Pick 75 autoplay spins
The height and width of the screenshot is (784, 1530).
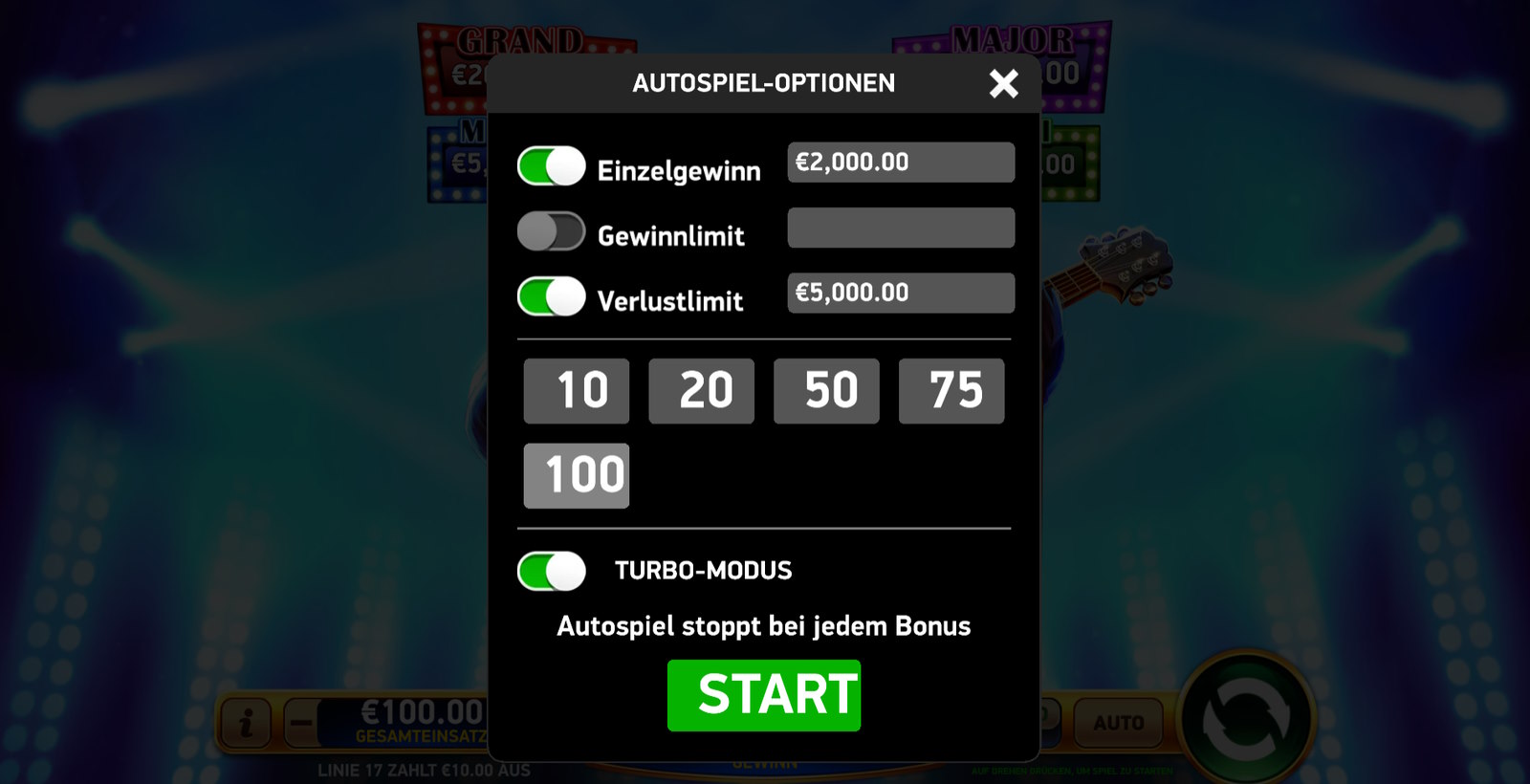coord(951,391)
